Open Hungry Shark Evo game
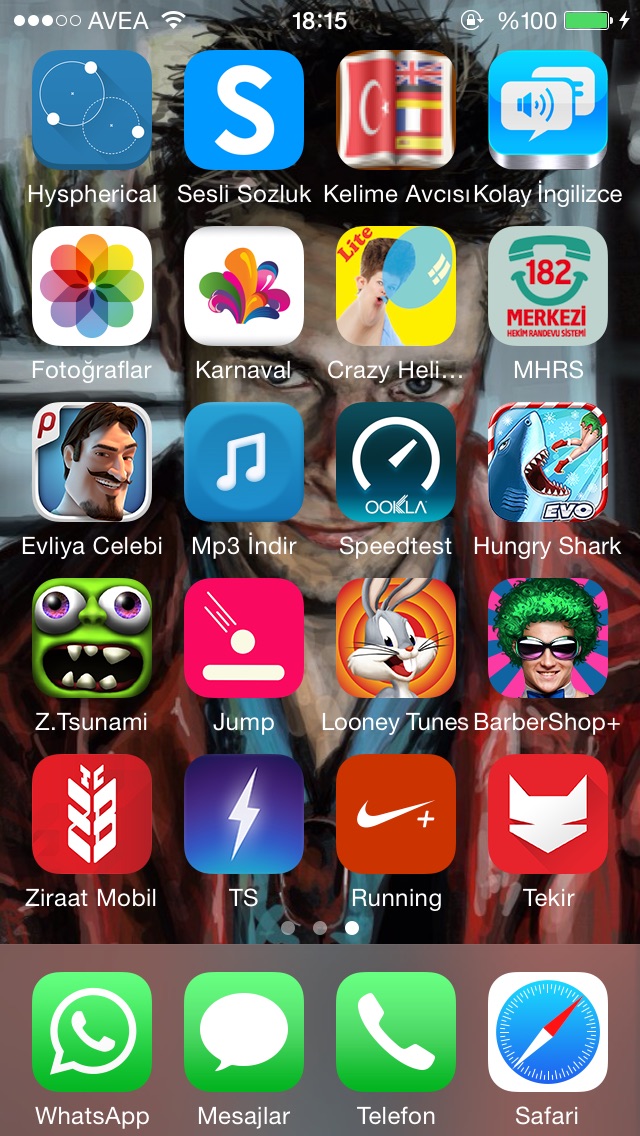Screen dimensions: 640x1136 pos(548,462)
